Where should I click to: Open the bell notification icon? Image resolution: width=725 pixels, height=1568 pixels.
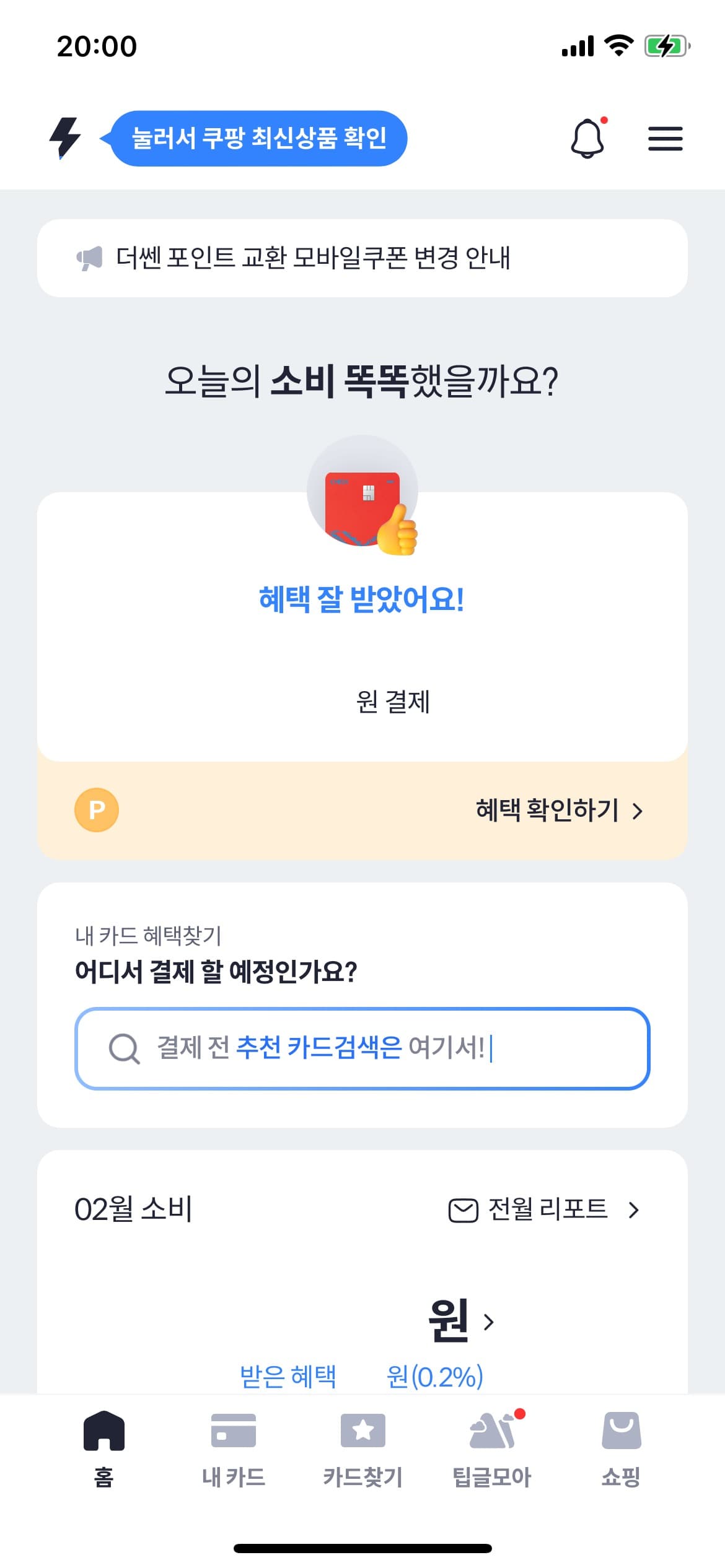(x=586, y=139)
